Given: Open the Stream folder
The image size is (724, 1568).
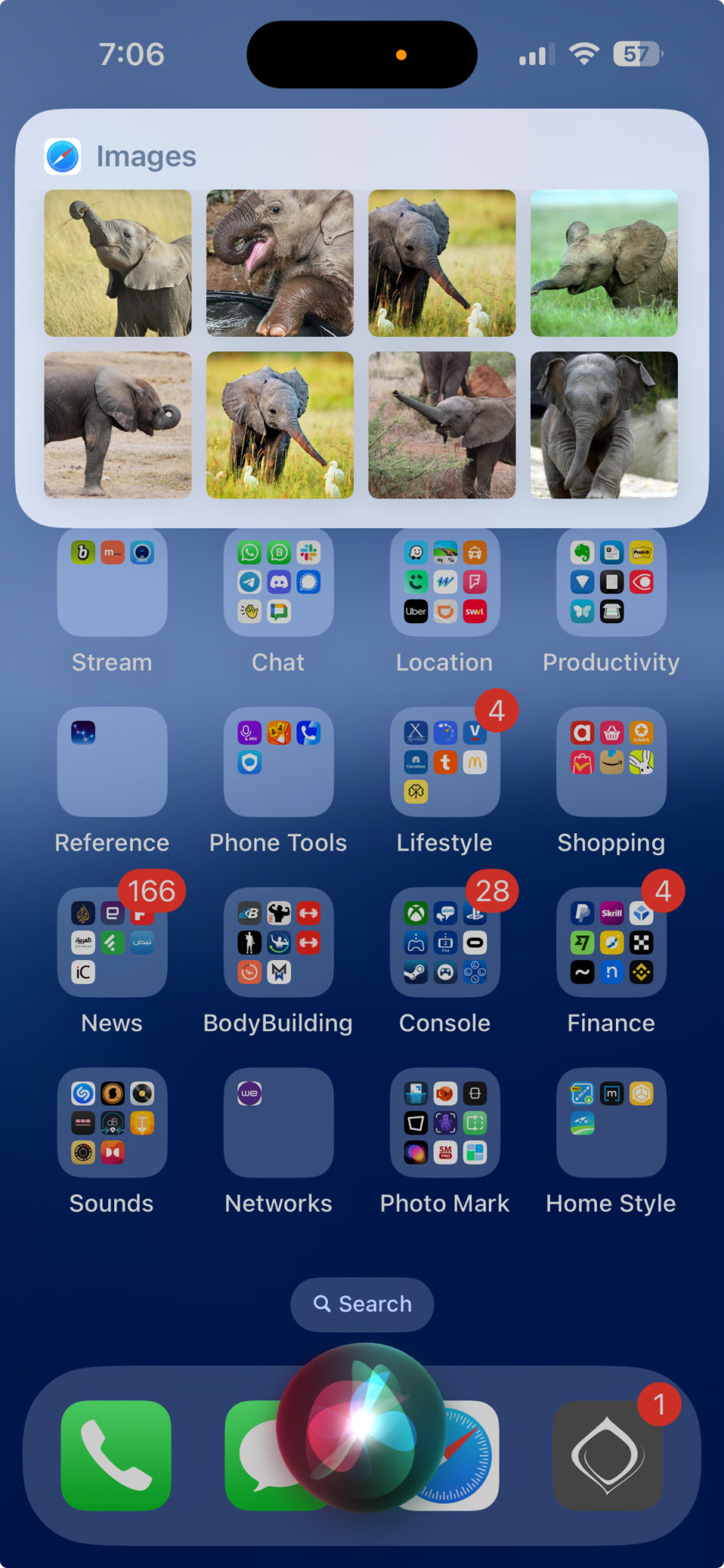Looking at the screenshot, I should (x=112, y=583).
